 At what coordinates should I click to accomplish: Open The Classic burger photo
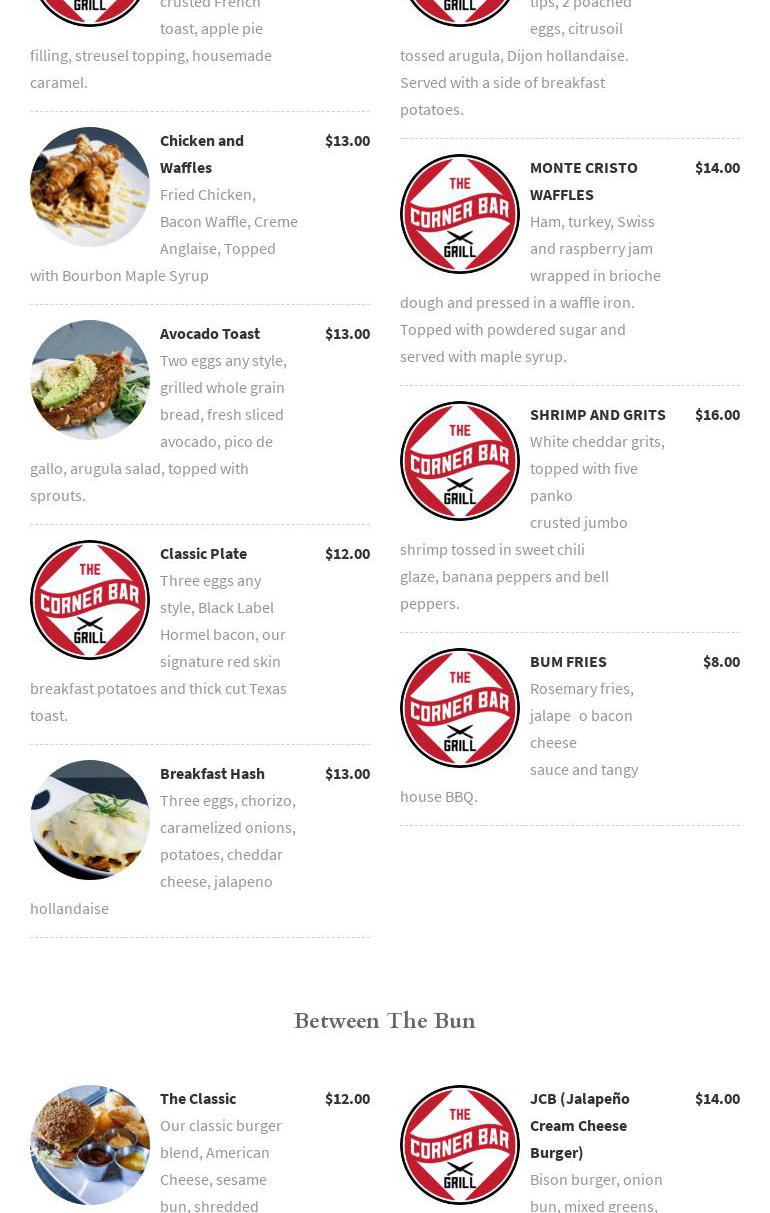[90, 1145]
